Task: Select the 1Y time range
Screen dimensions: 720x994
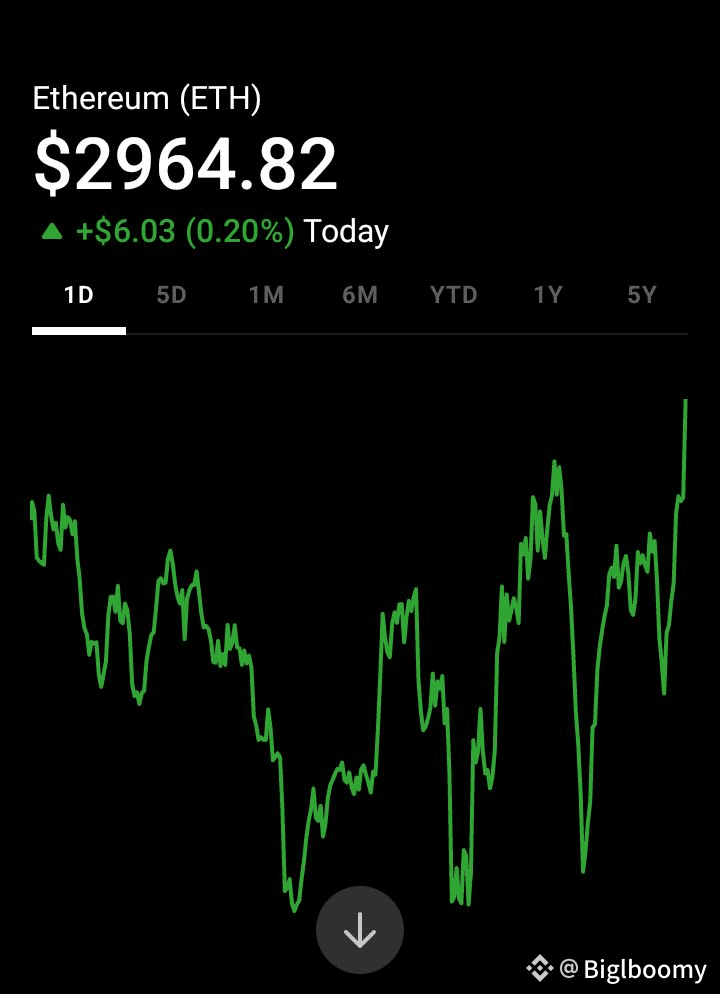Action: pyautogui.click(x=548, y=296)
